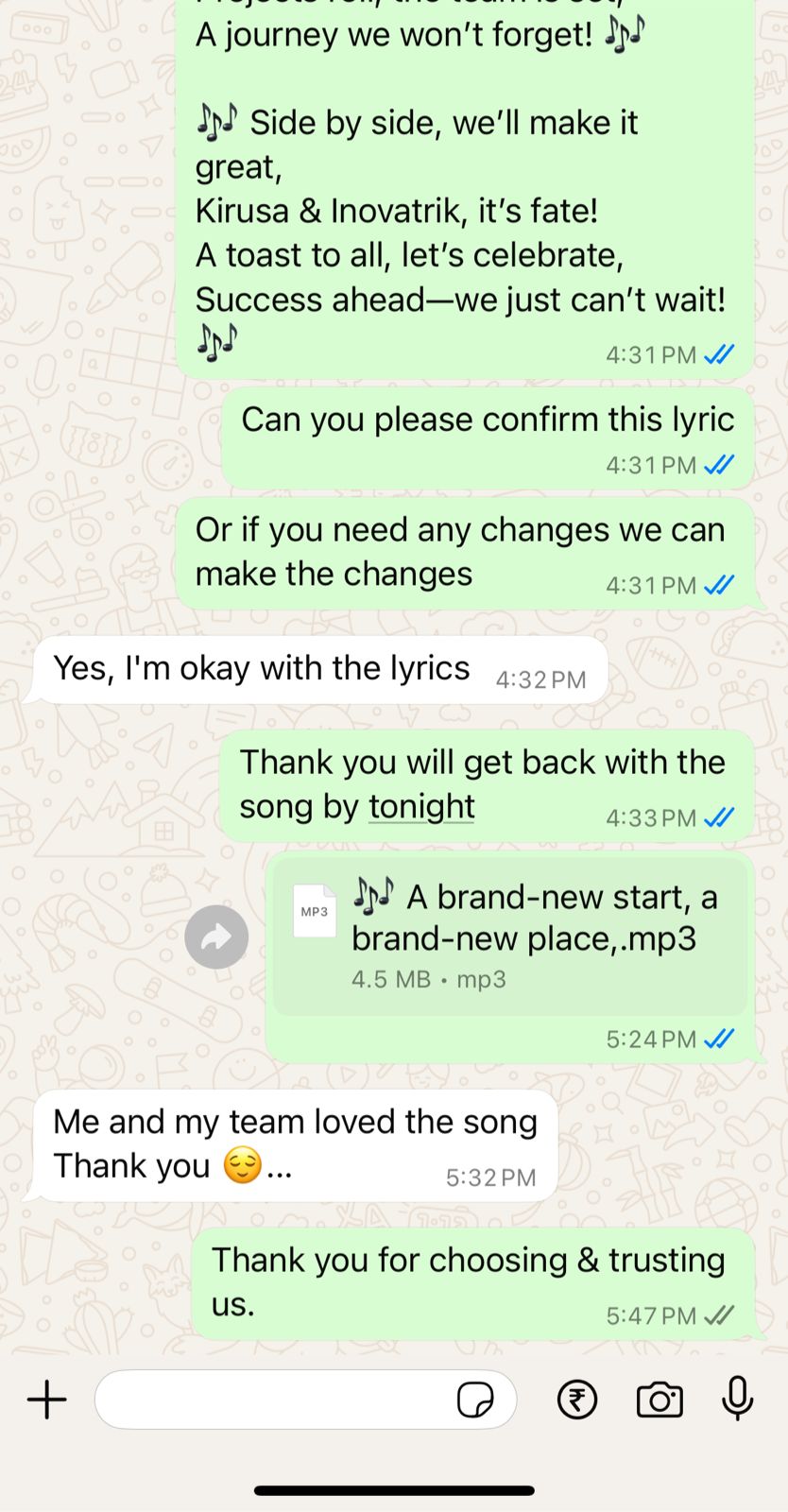Viewport: 788px width, 1512px height.
Task: Open the rupee payment option
Action: [x=577, y=1400]
